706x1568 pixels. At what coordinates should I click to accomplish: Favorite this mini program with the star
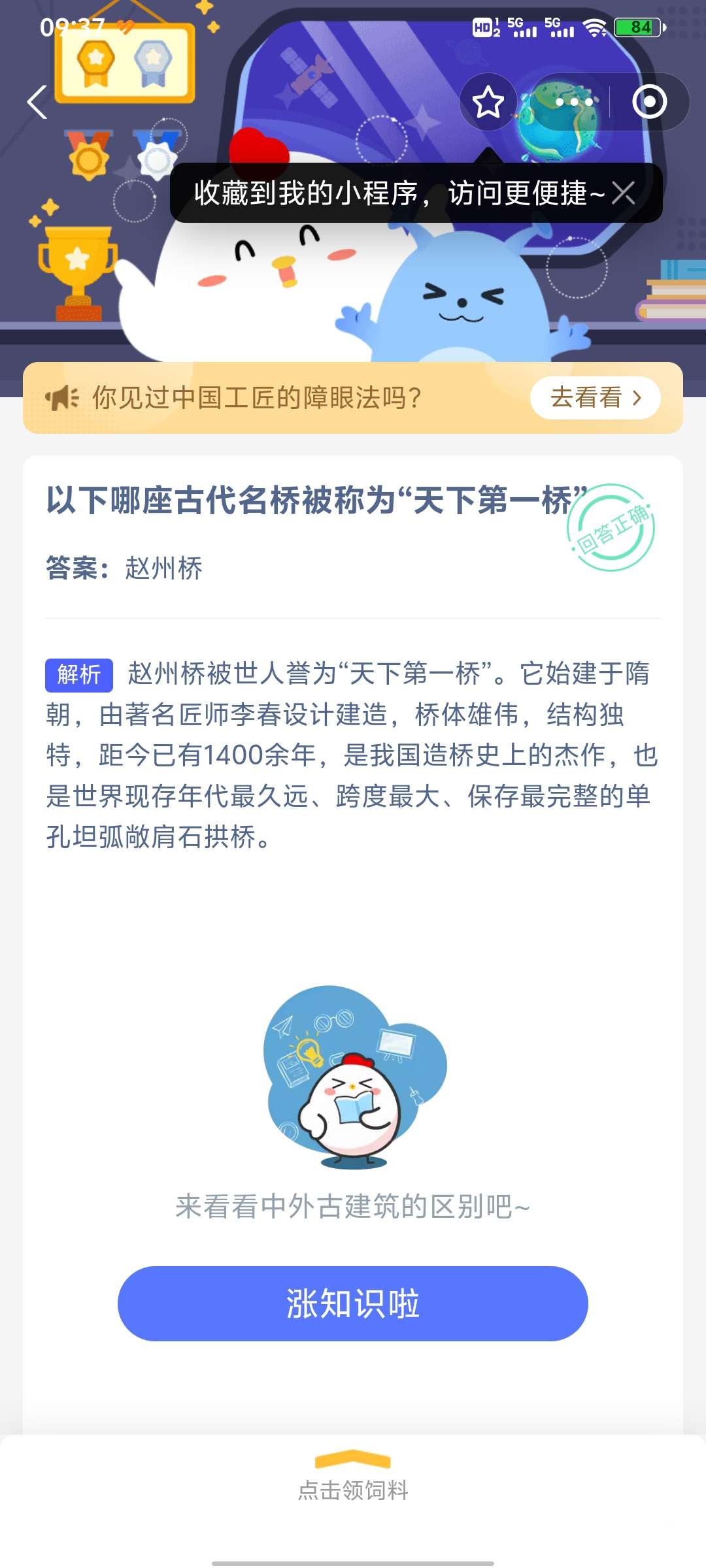tap(488, 103)
